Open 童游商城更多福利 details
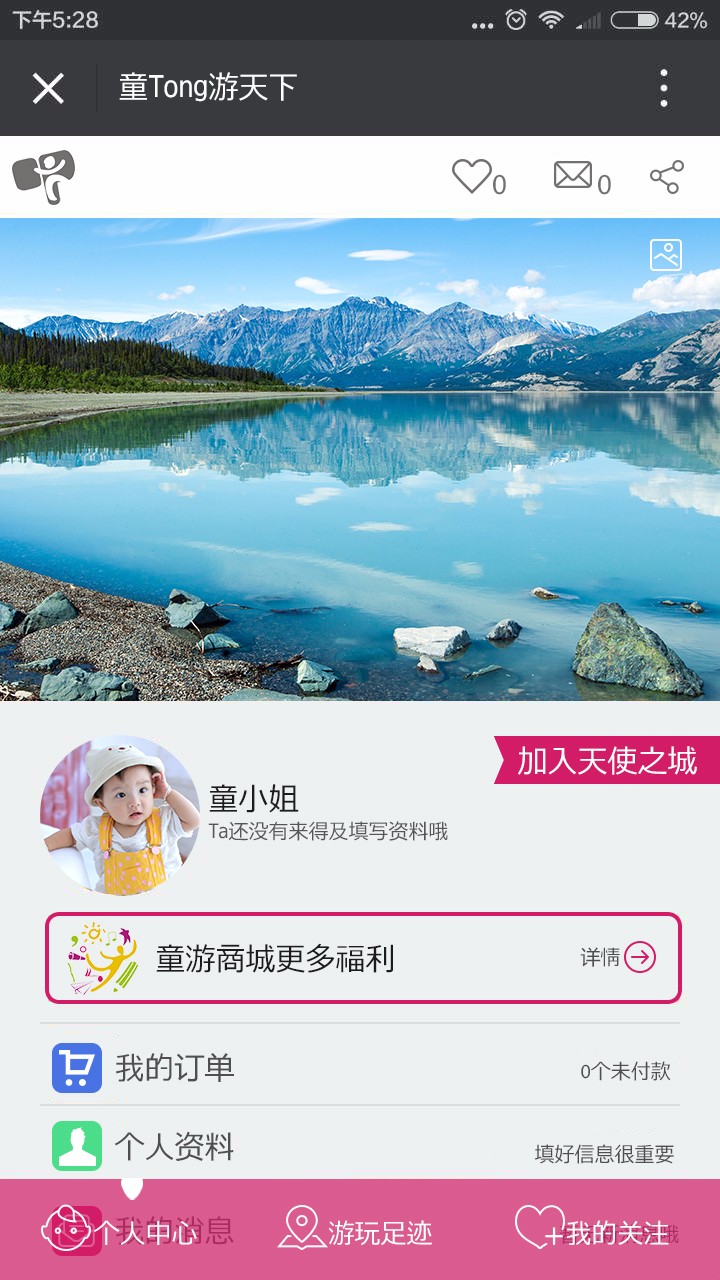The image size is (720, 1280). point(363,958)
